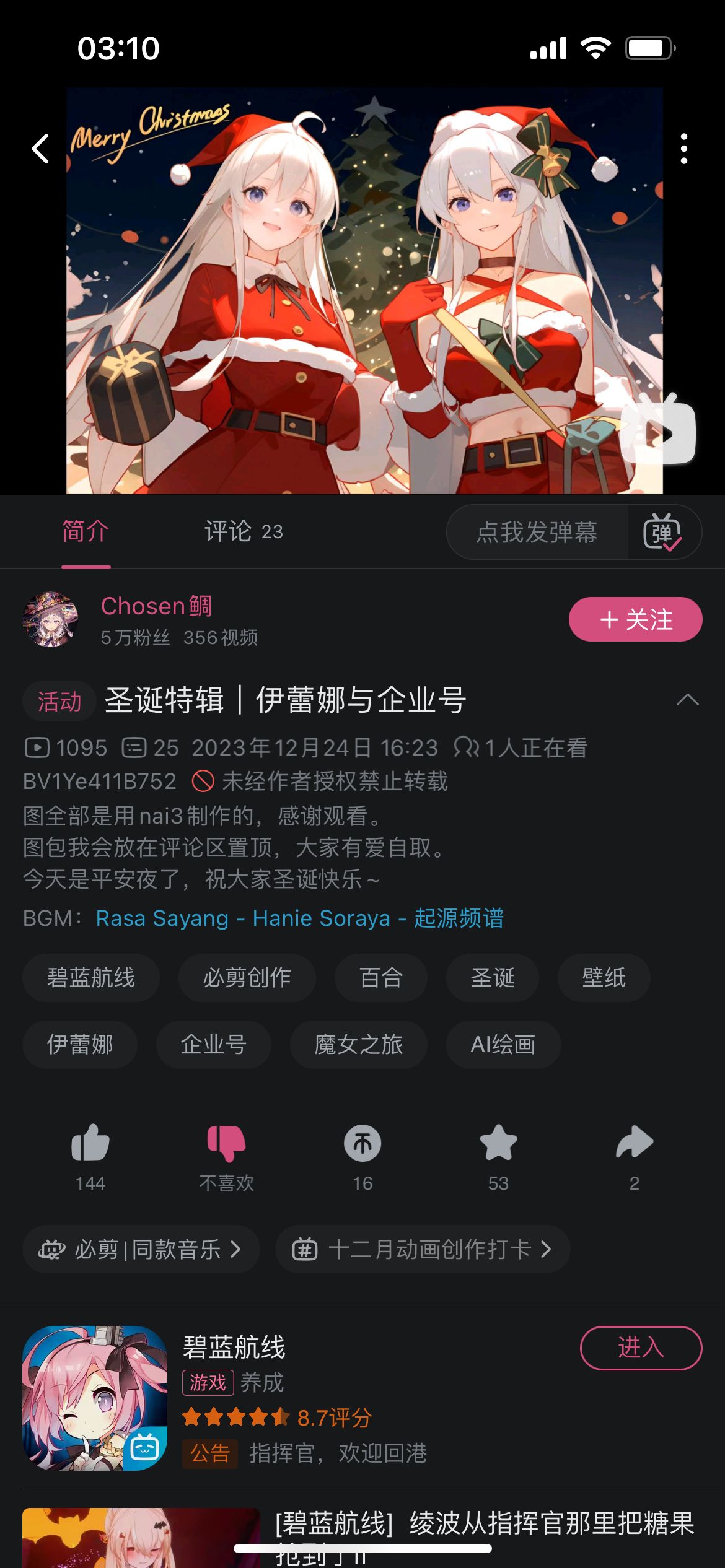The width and height of the screenshot is (725, 1568).
Task: Expand 必剪|同款音乐 via its arrow
Action: coord(140,1249)
